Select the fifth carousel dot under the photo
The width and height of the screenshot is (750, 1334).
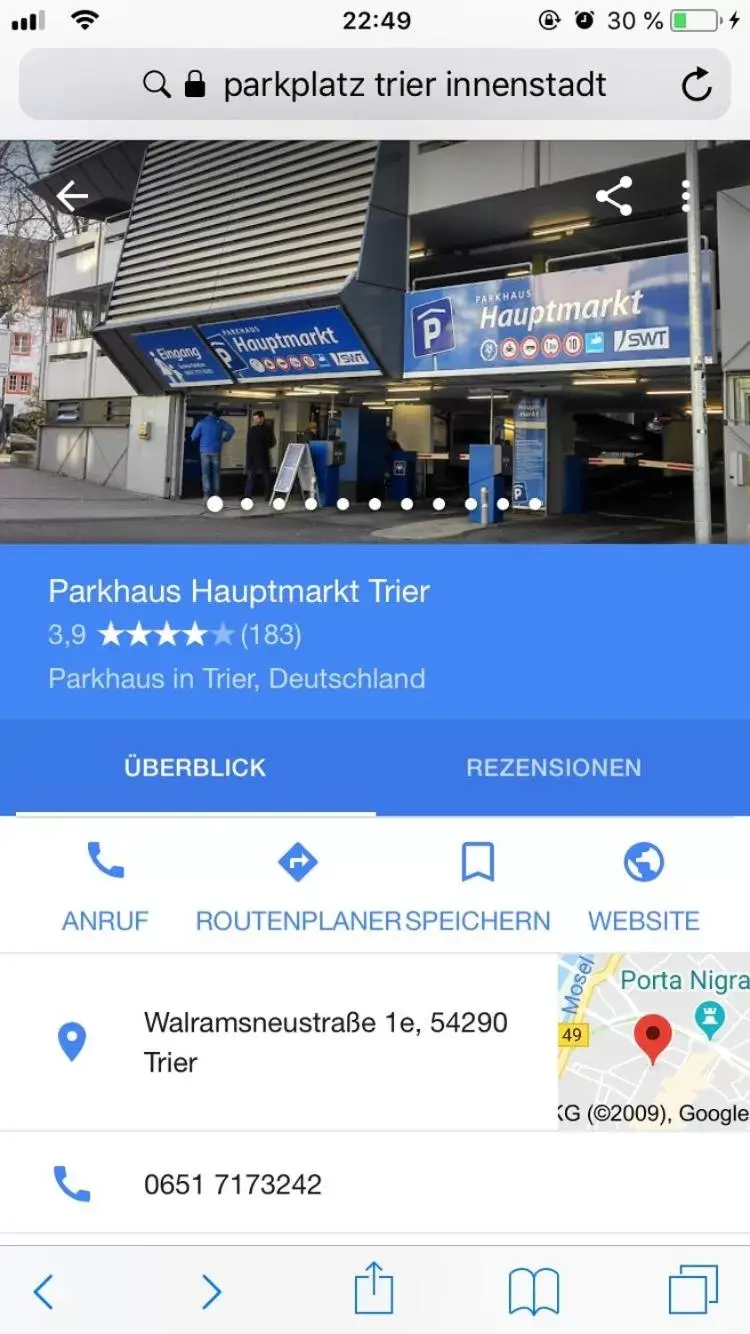point(342,504)
